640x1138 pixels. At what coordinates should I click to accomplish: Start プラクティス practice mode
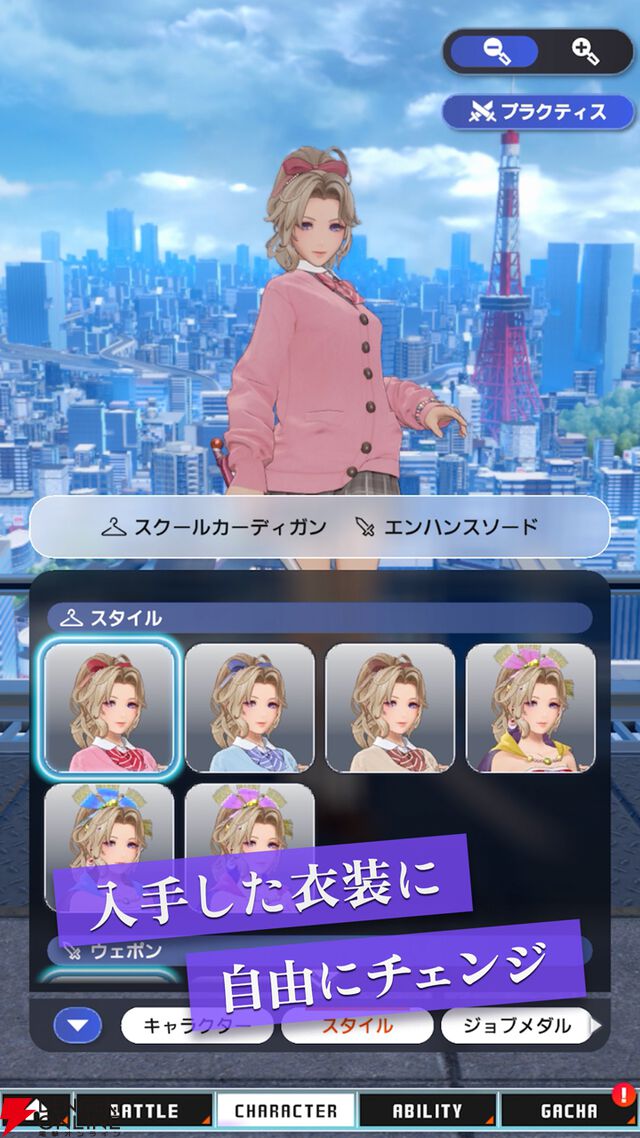click(538, 111)
